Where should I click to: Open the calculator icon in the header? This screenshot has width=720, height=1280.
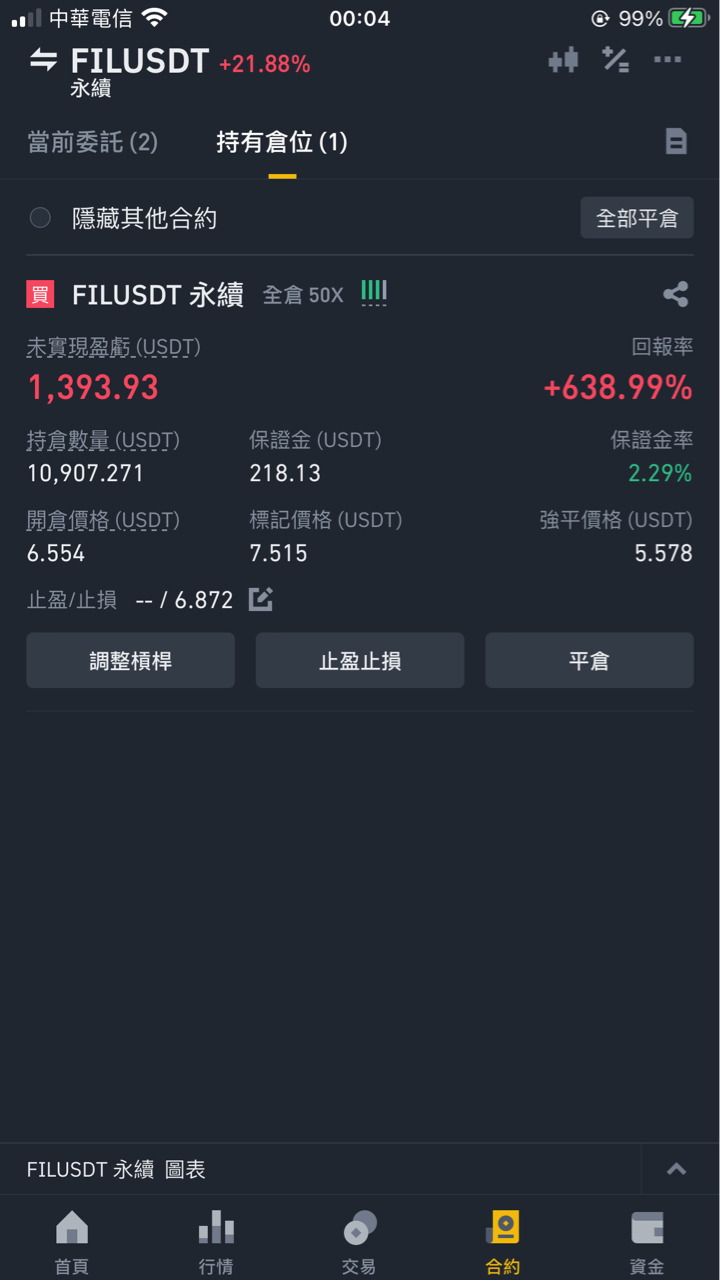[615, 60]
